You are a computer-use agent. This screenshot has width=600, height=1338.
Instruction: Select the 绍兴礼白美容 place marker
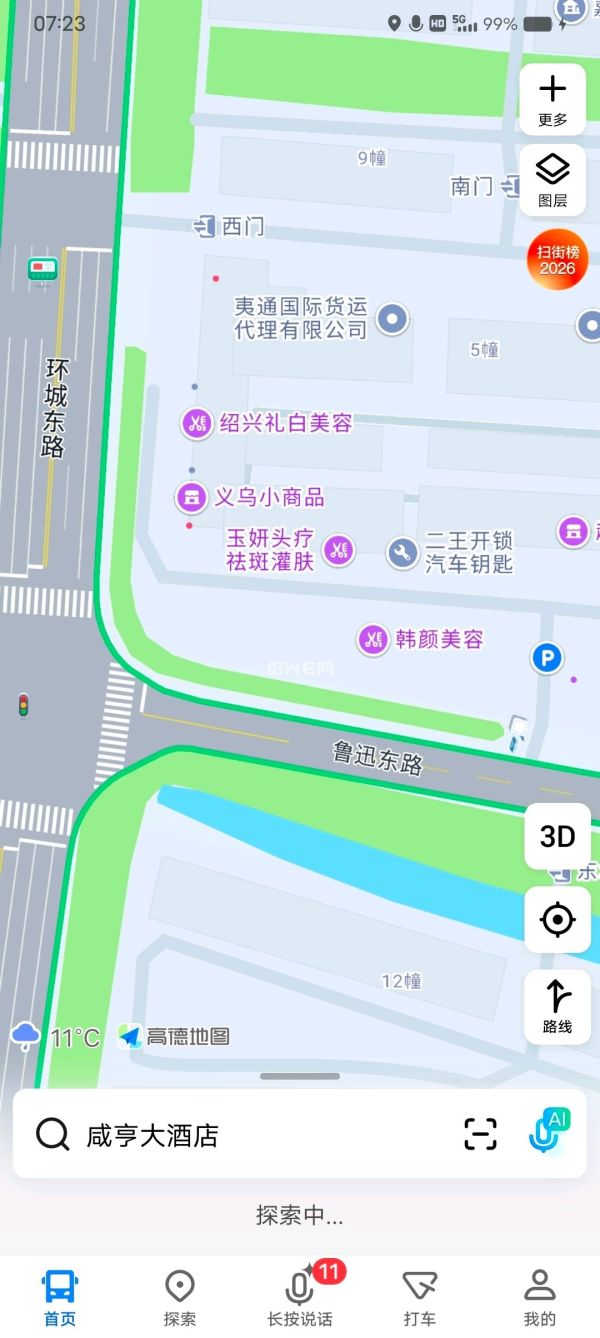196,424
